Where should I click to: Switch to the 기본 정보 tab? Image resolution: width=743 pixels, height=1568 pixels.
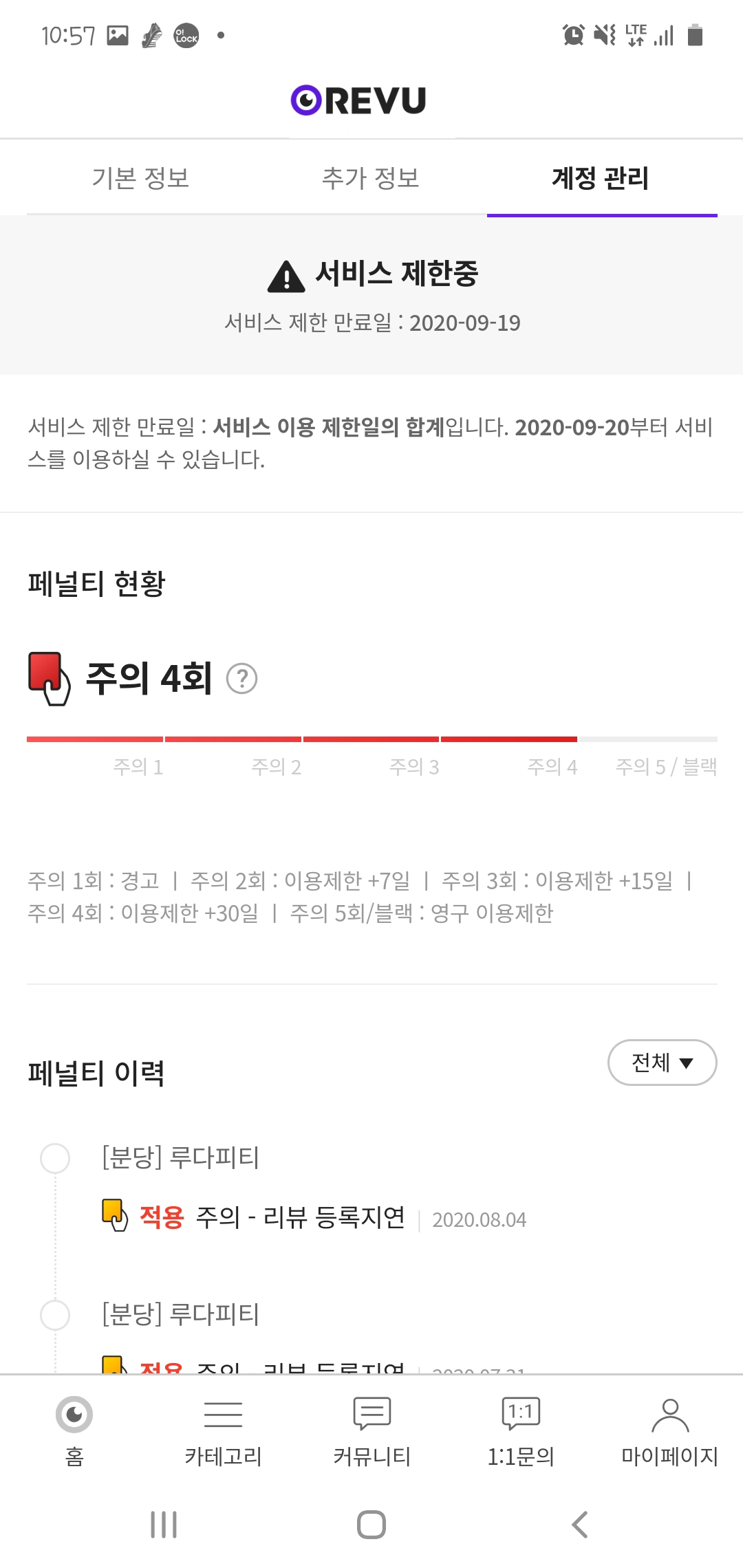coord(140,179)
